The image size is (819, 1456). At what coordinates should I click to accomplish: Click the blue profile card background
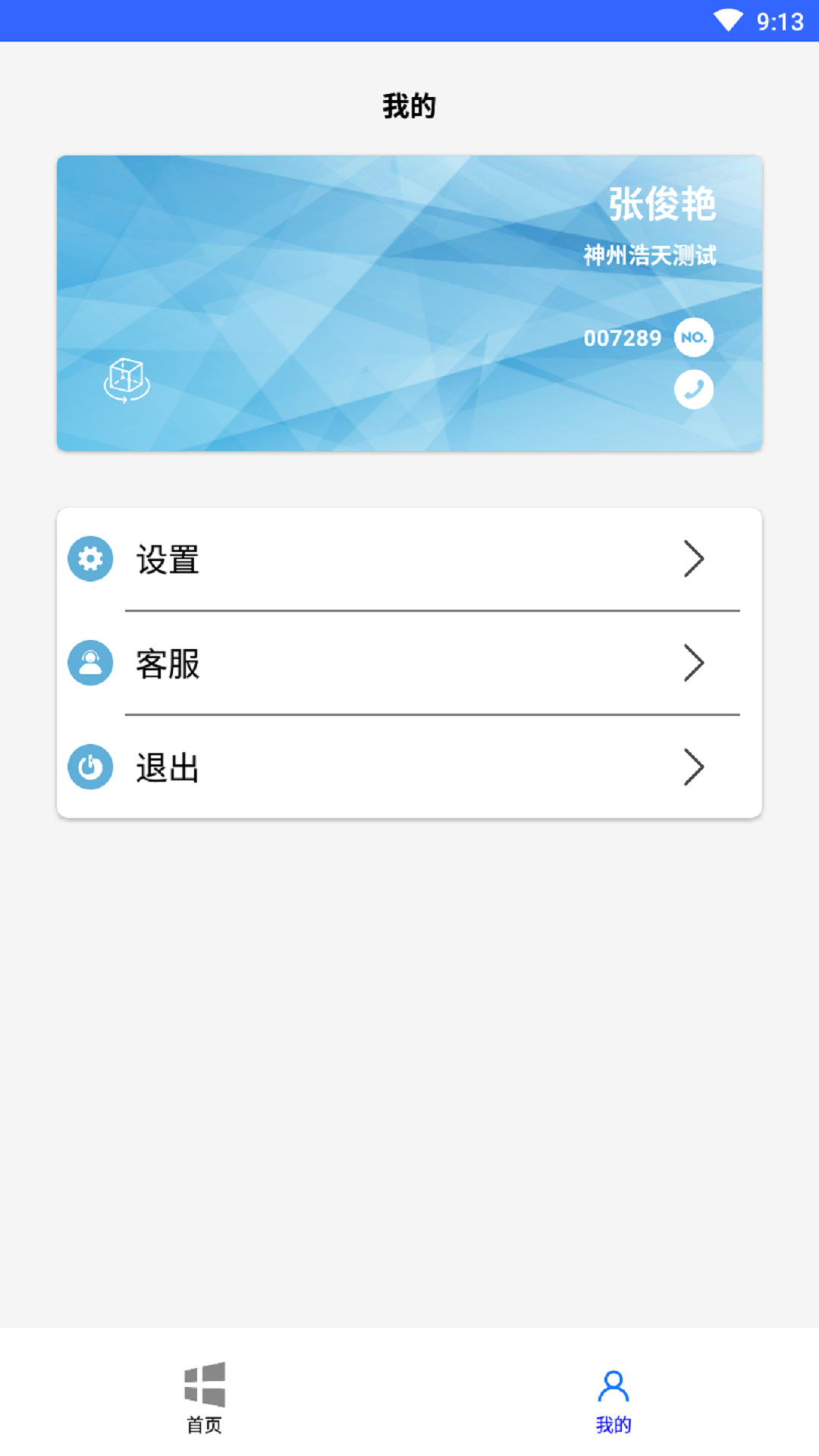coord(341,303)
